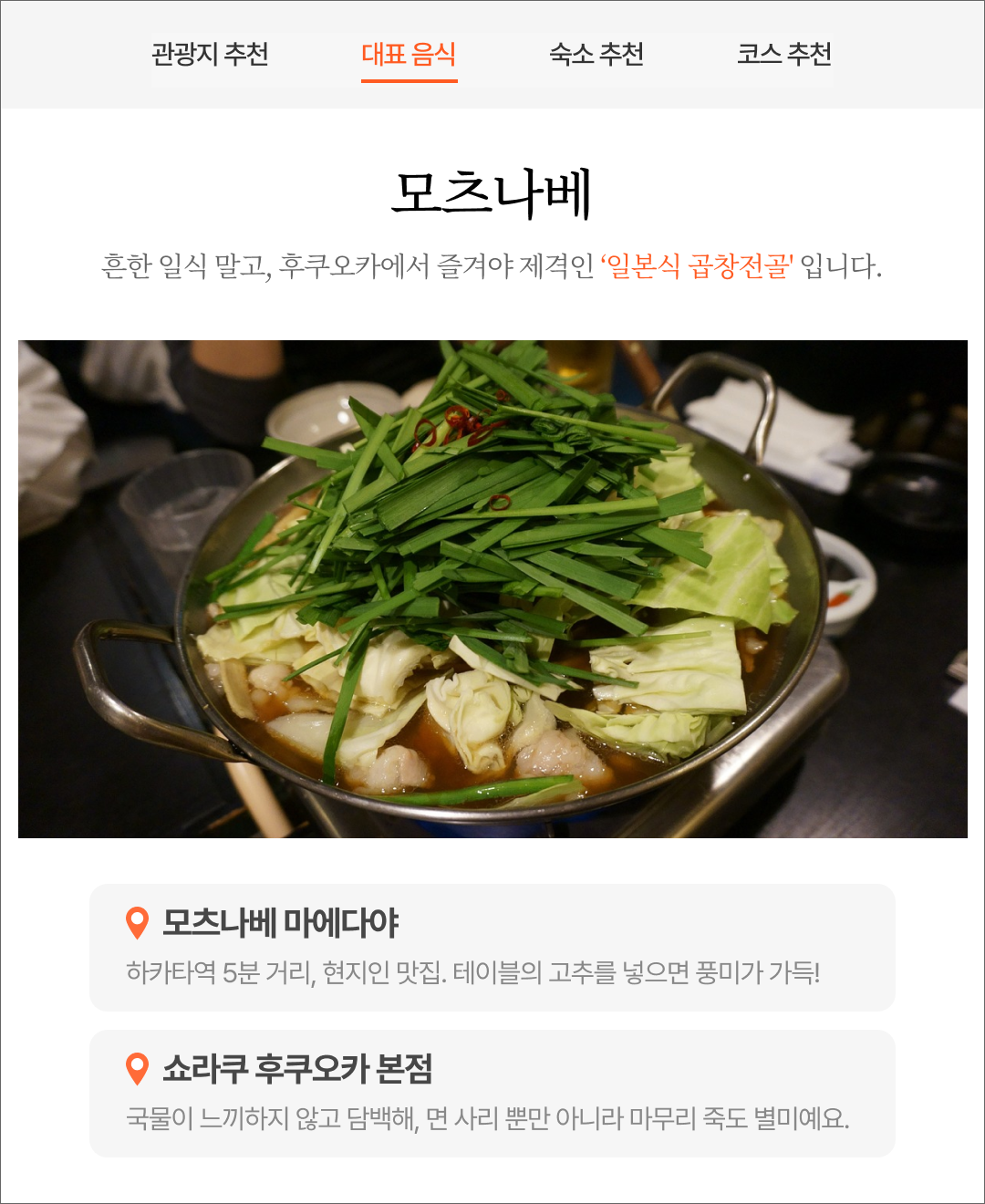Click the motsunabe hot pot photo

[493, 588]
